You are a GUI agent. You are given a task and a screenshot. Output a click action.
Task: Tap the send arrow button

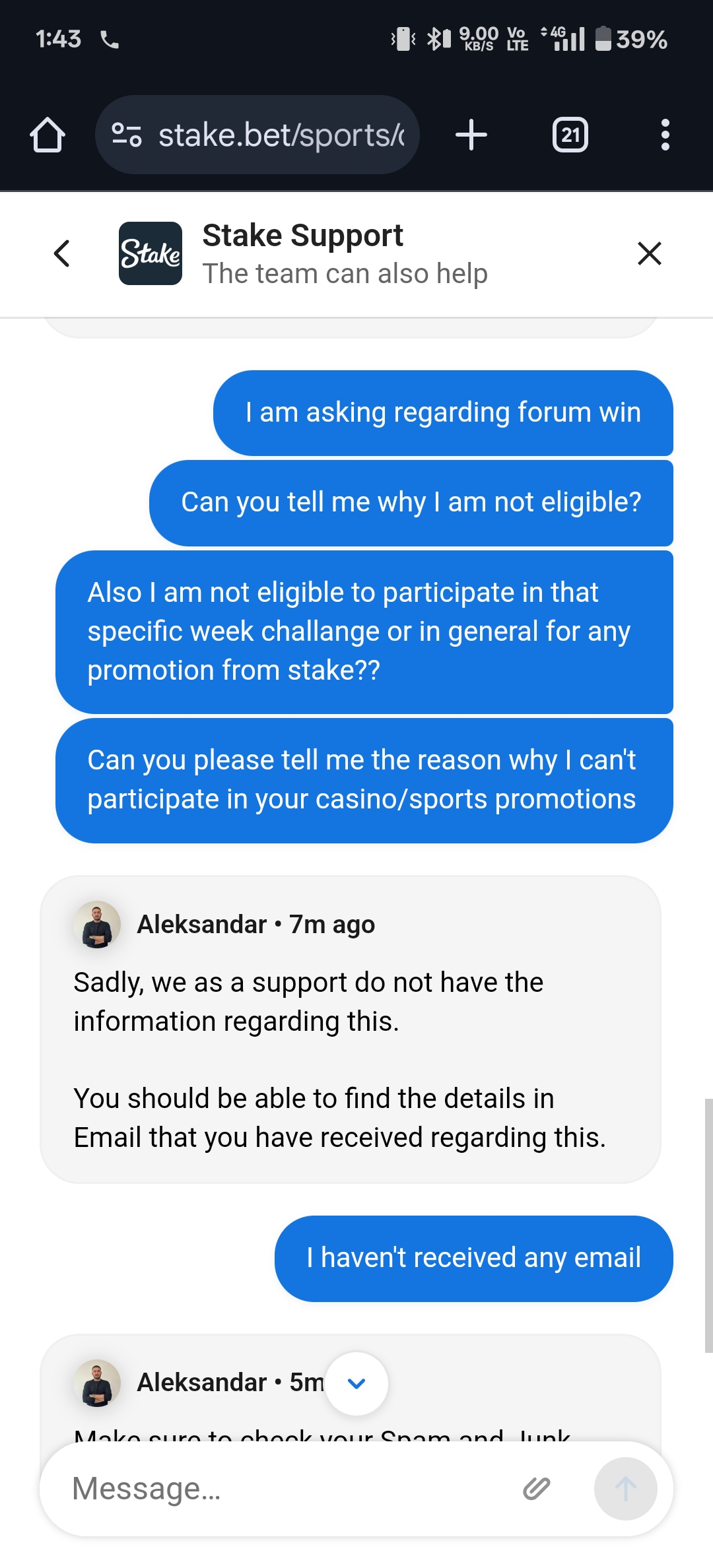pyautogui.click(x=626, y=1489)
